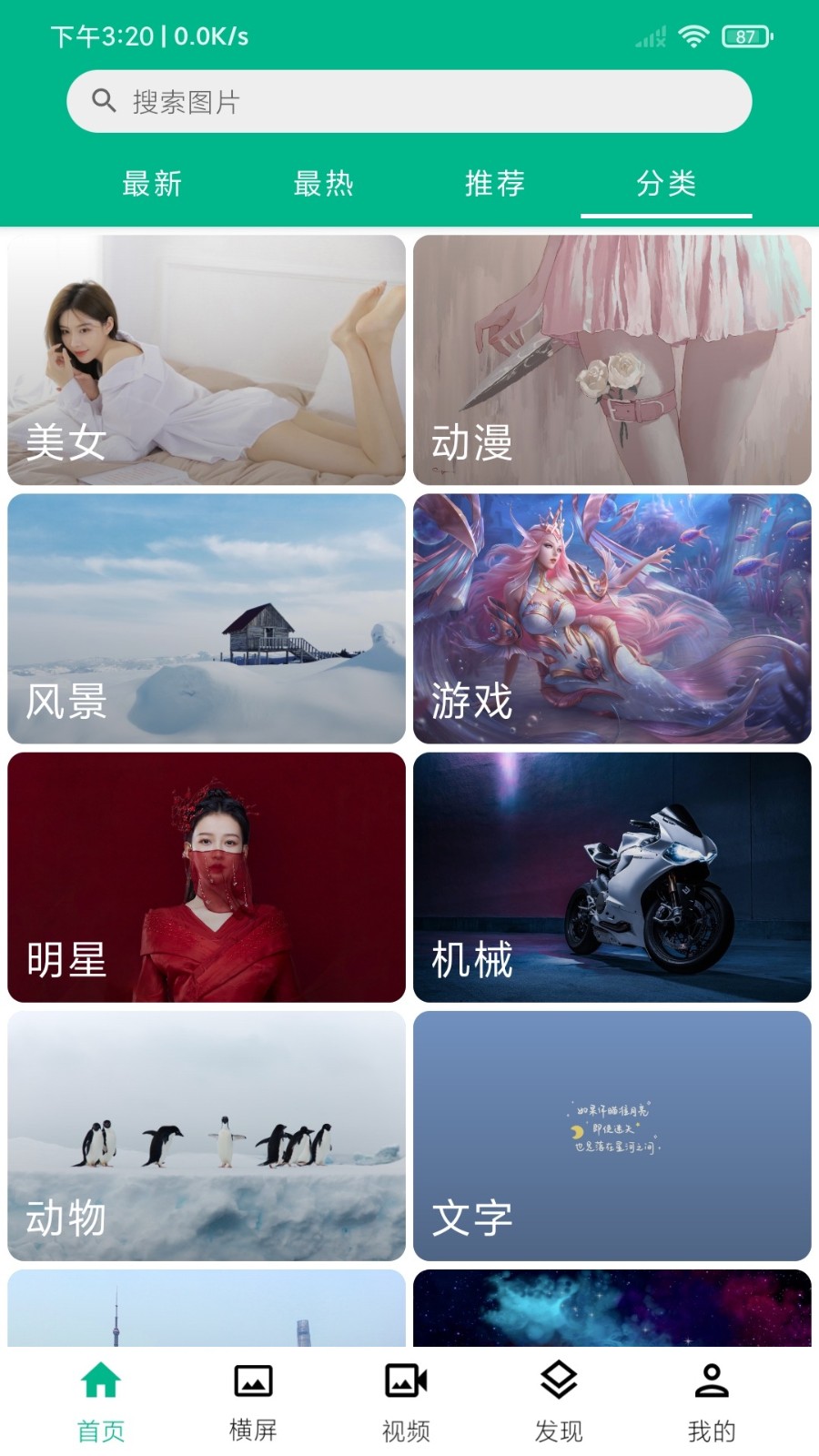The image size is (819, 1456).
Task: Open the 动物 penguin category
Action: [207, 1133]
